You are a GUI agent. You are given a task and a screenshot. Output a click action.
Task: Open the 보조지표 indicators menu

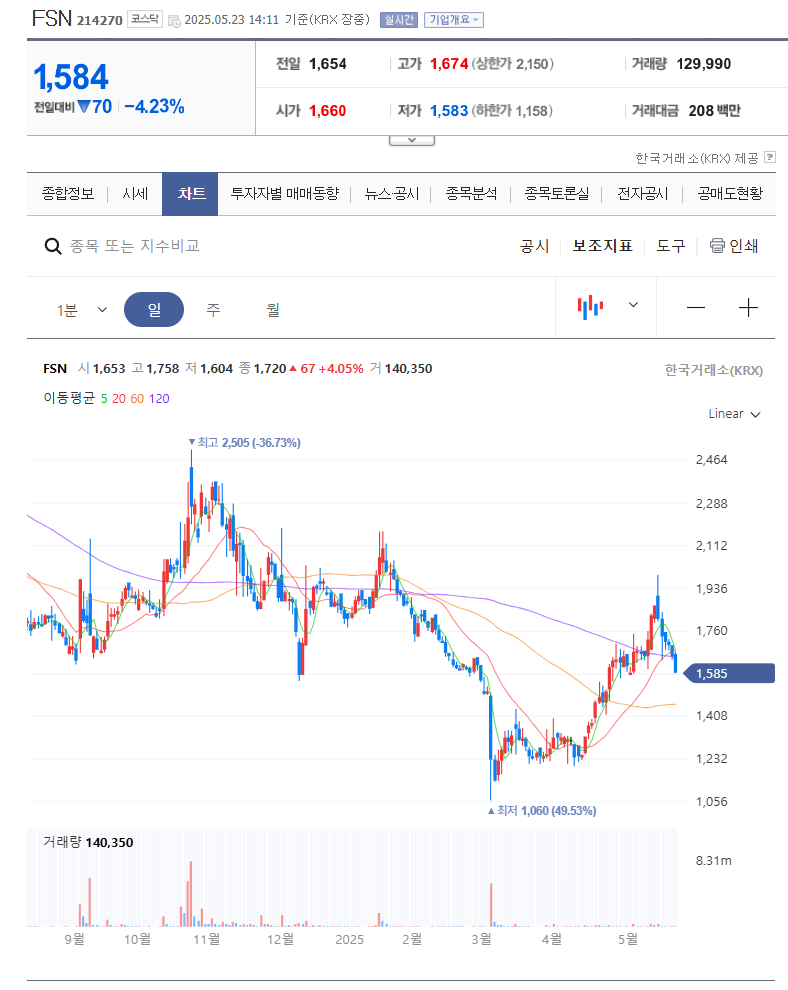[x=602, y=246]
